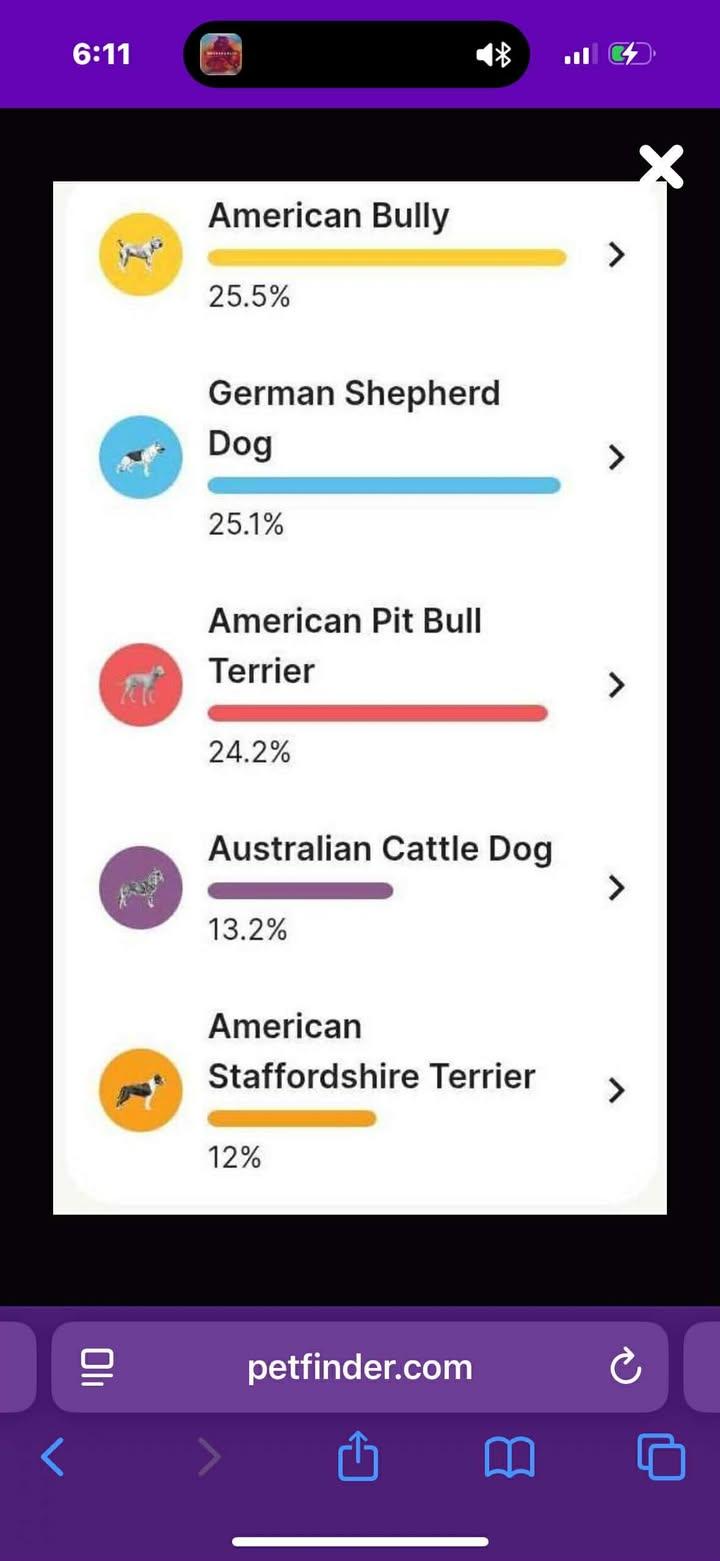
Task: Go back to the previous page
Action: pyautogui.click(x=53, y=1457)
